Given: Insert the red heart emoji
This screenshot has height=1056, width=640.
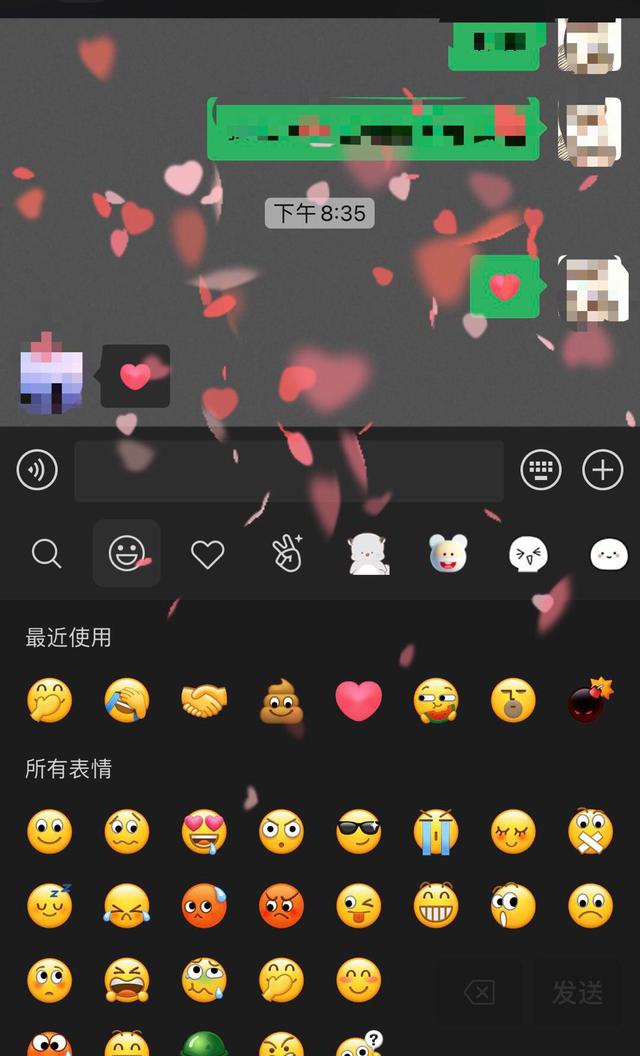Looking at the screenshot, I should tap(358, 701).
